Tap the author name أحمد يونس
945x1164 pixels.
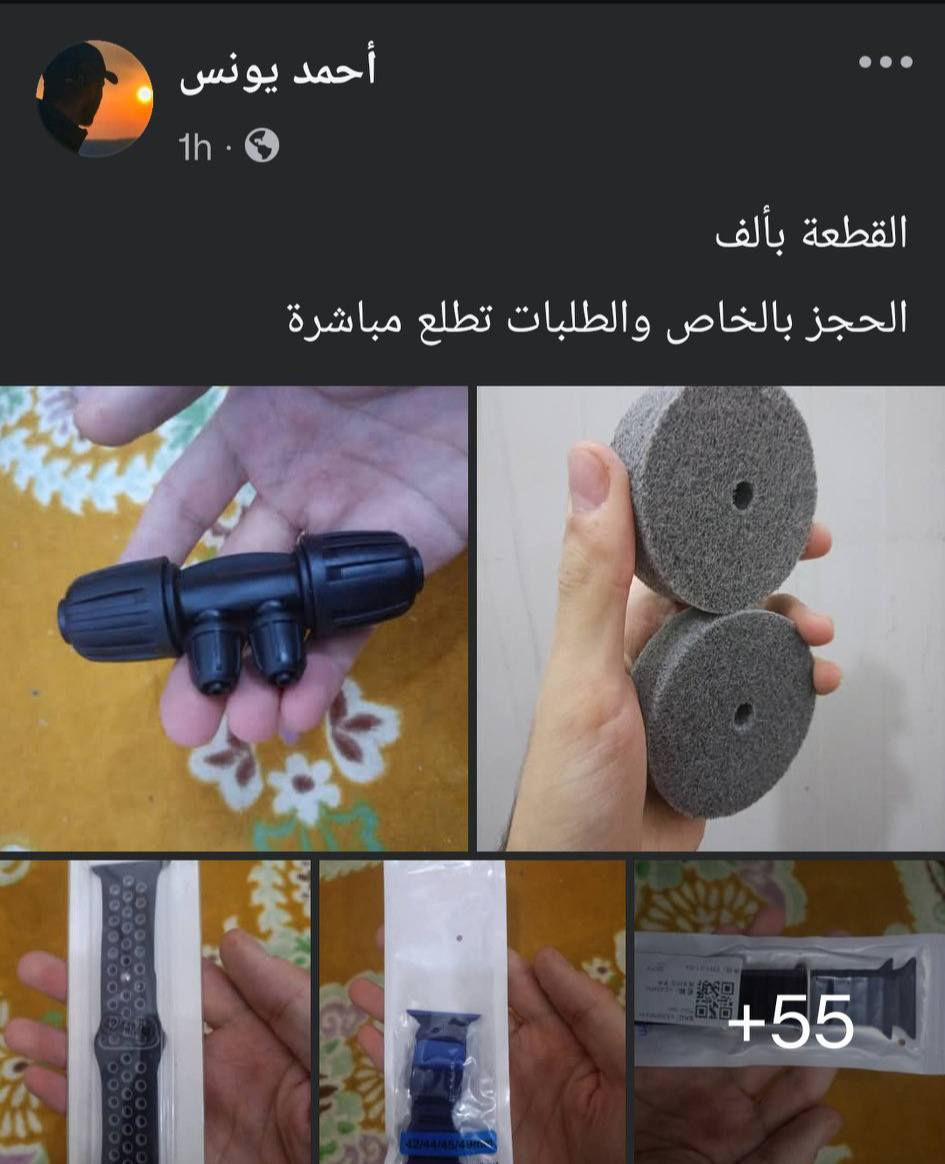click(278, 72)
